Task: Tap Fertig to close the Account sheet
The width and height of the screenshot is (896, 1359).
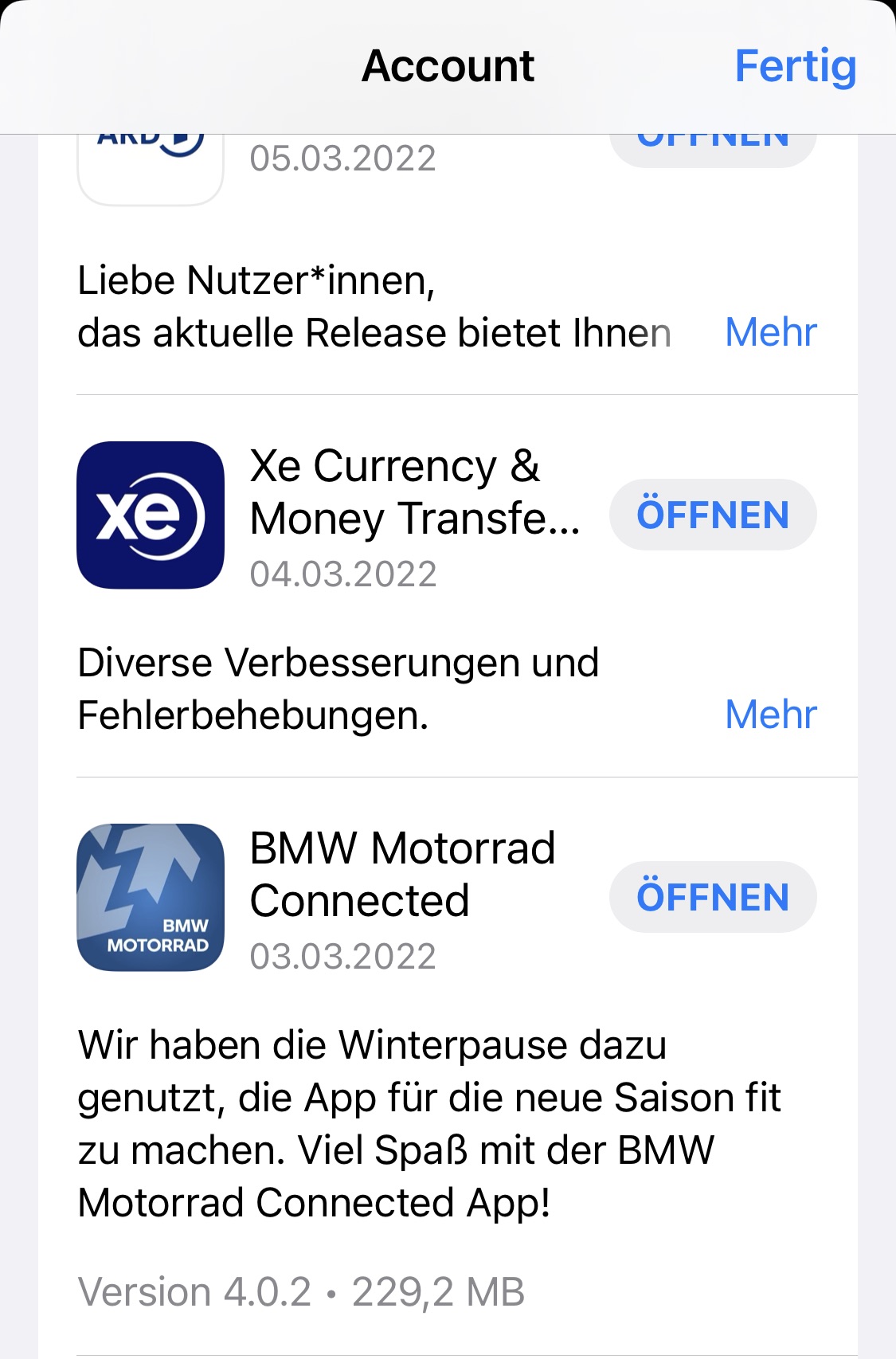Action: pyautogui.click(x=795, y=66)
